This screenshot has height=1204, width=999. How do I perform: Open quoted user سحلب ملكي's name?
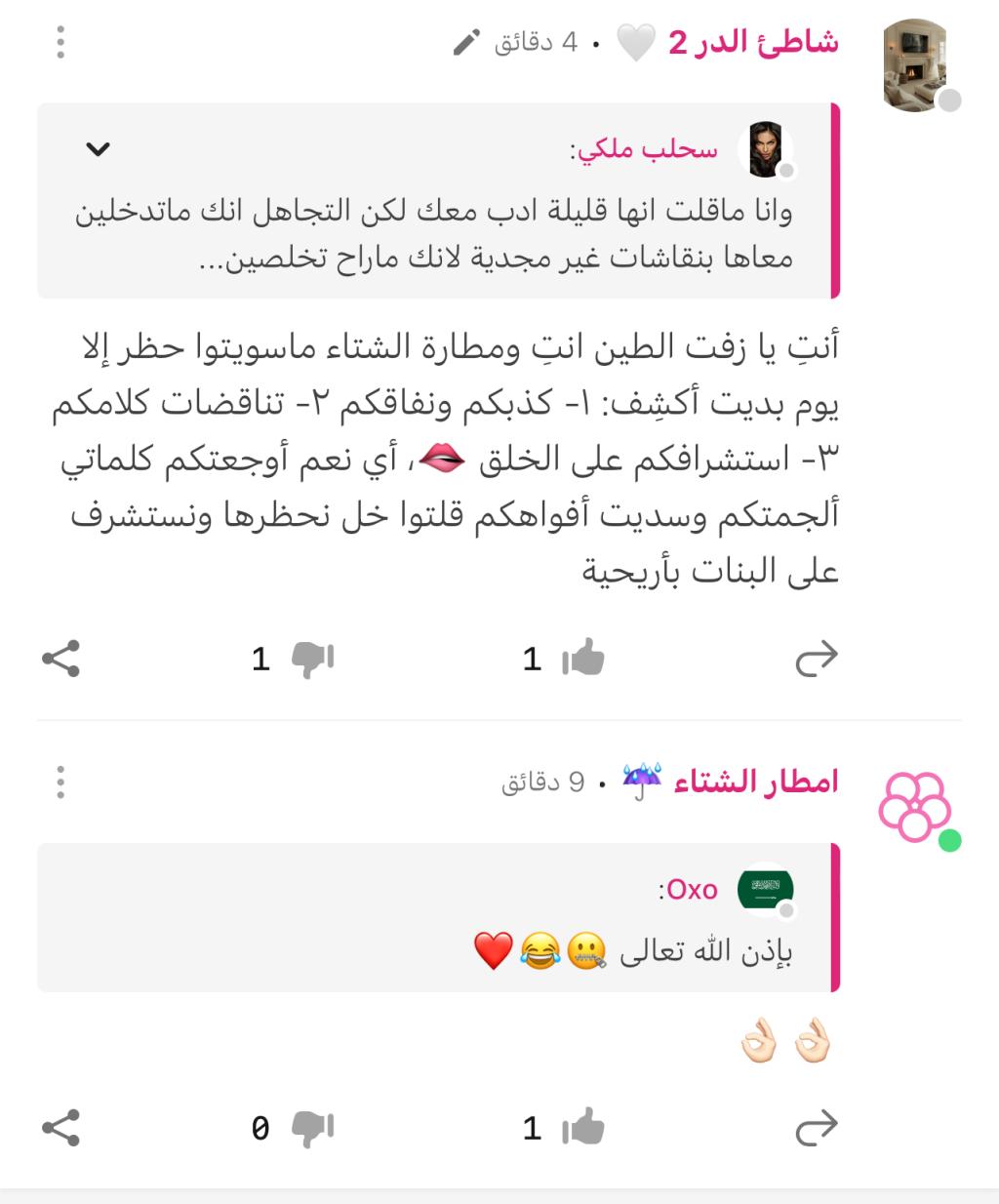[x=645, y=149]
